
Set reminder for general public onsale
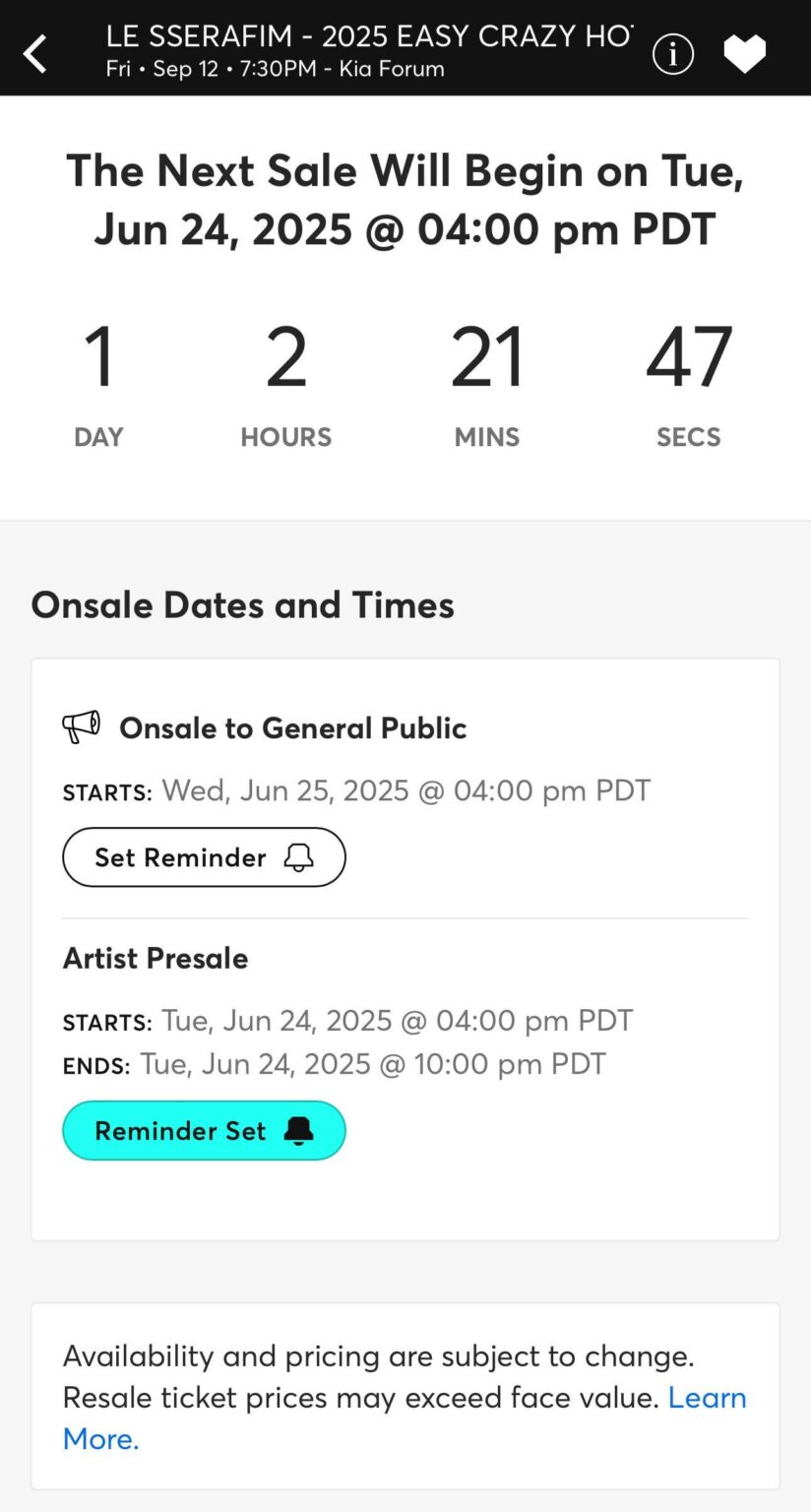point(204,857)
